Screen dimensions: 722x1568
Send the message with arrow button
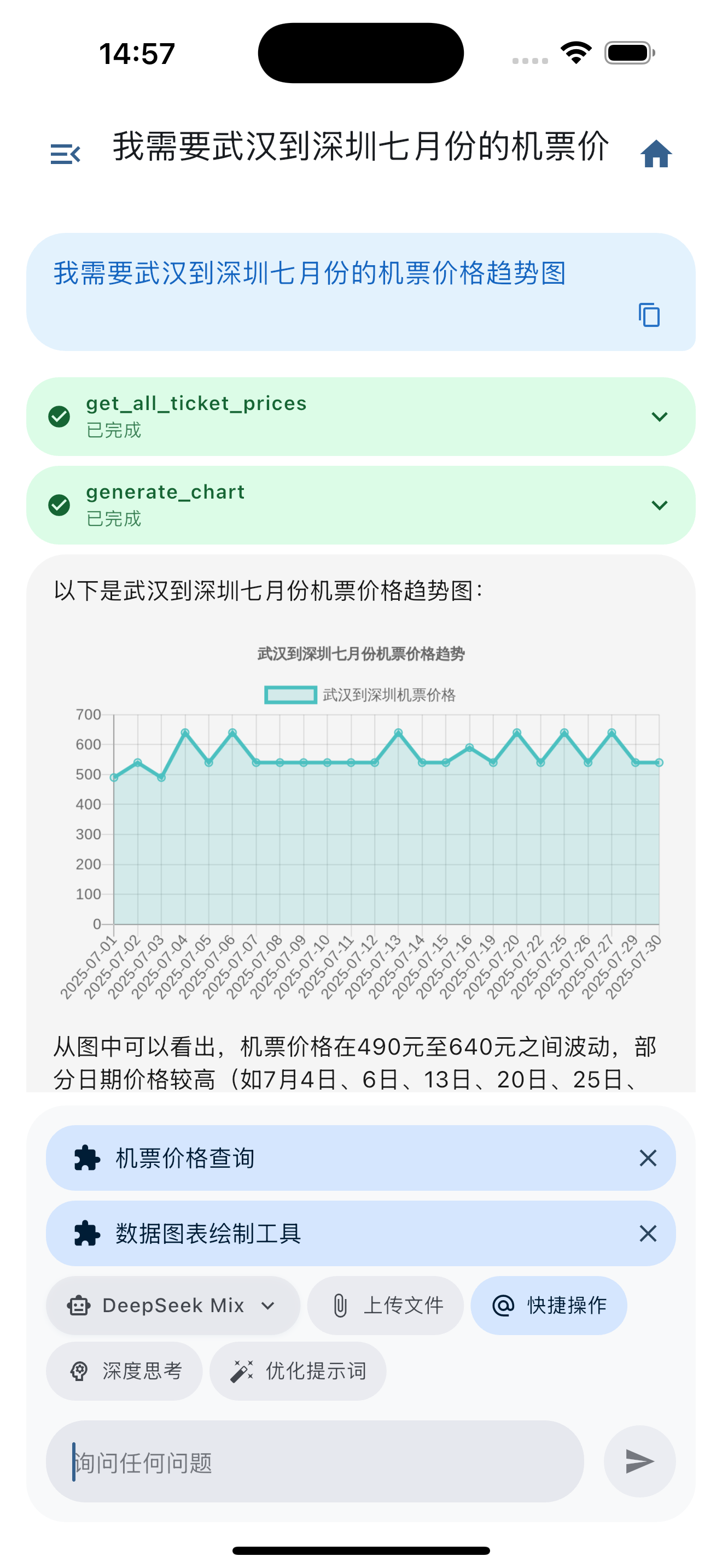639,1461
